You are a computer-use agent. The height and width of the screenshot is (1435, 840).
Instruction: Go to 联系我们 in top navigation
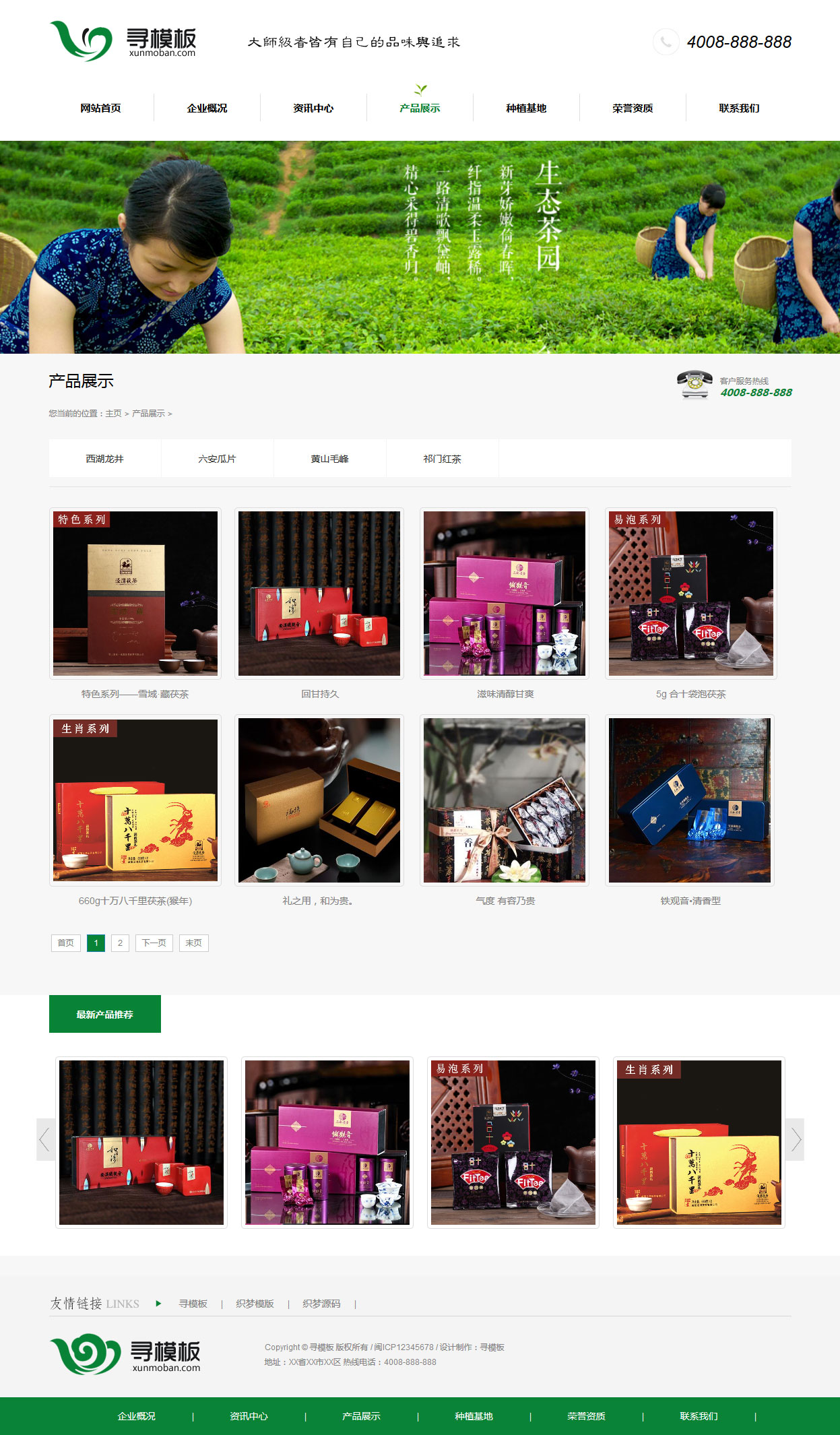[739, 108]
